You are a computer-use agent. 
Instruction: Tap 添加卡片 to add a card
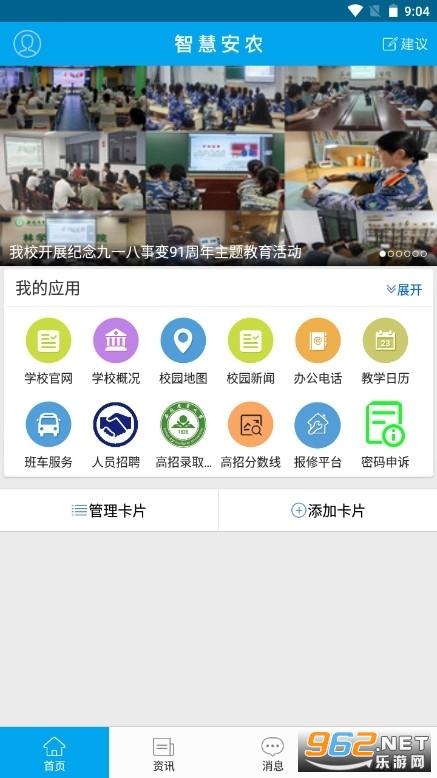coord(328,511)
